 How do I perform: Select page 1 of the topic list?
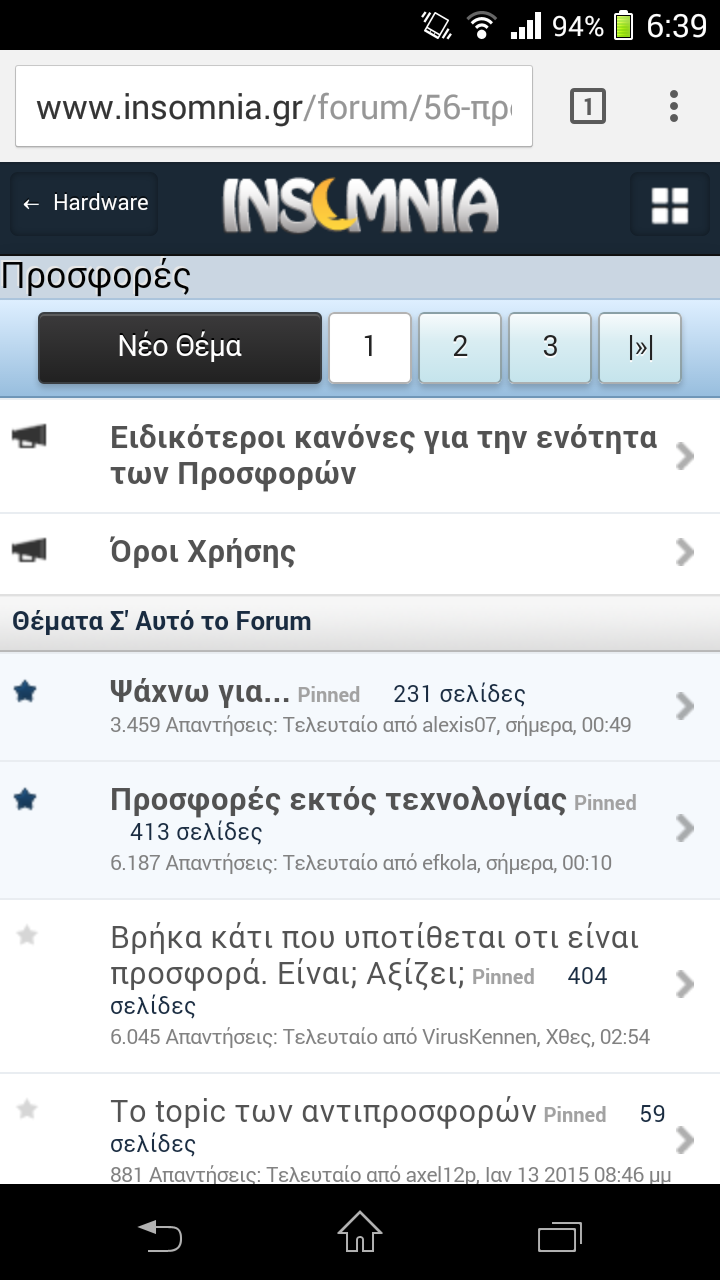point(370,347)
